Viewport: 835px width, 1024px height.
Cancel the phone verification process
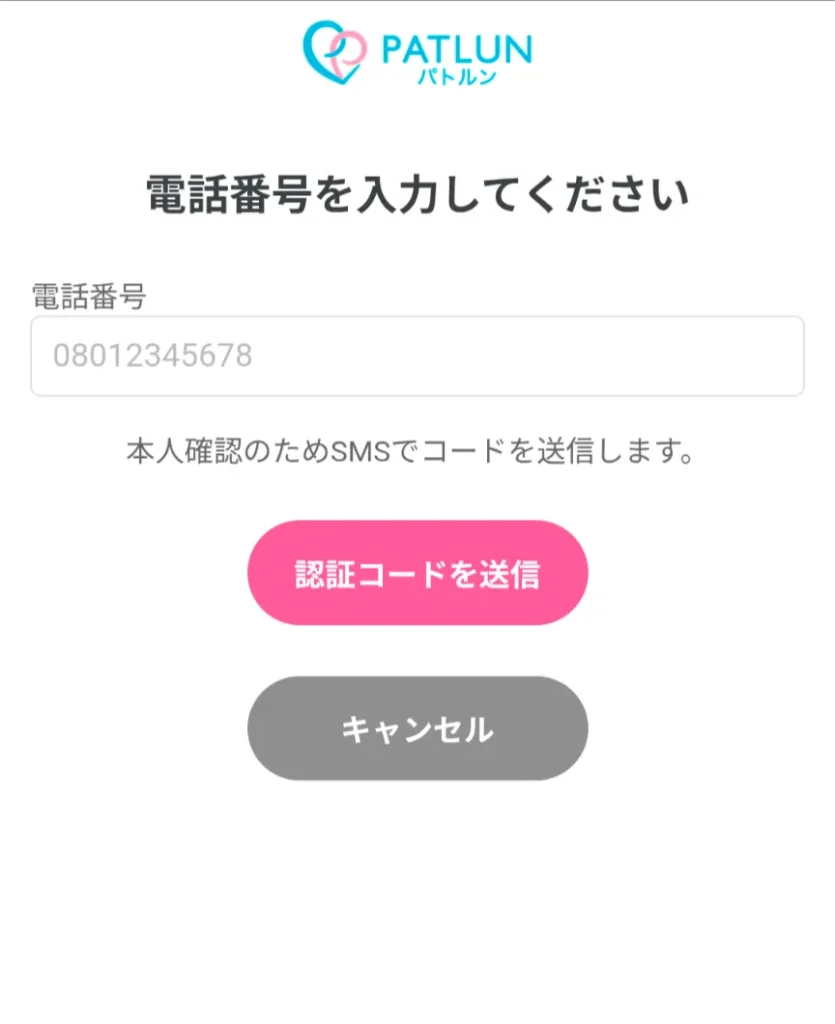[x=417, y=728]
